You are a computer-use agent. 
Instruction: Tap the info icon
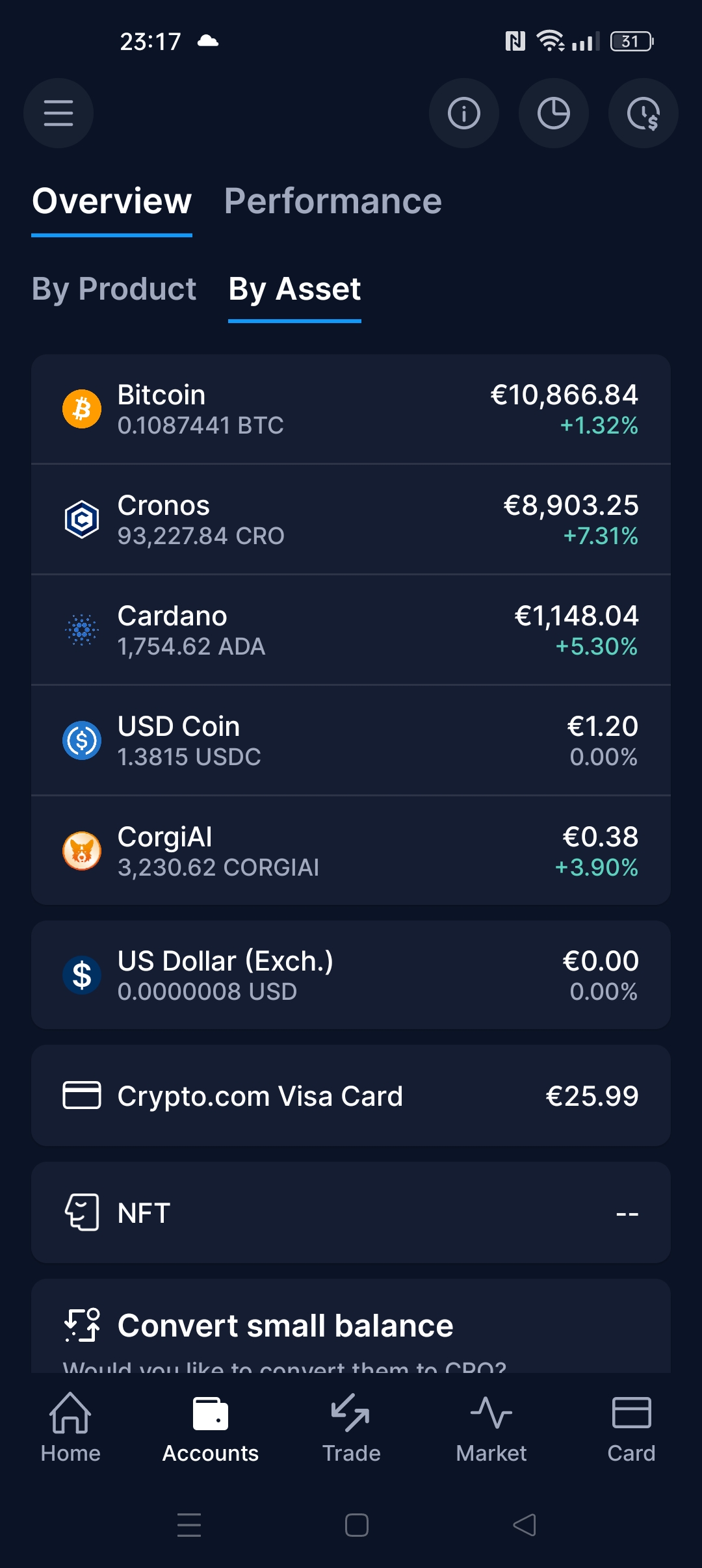tap(464, 113)
